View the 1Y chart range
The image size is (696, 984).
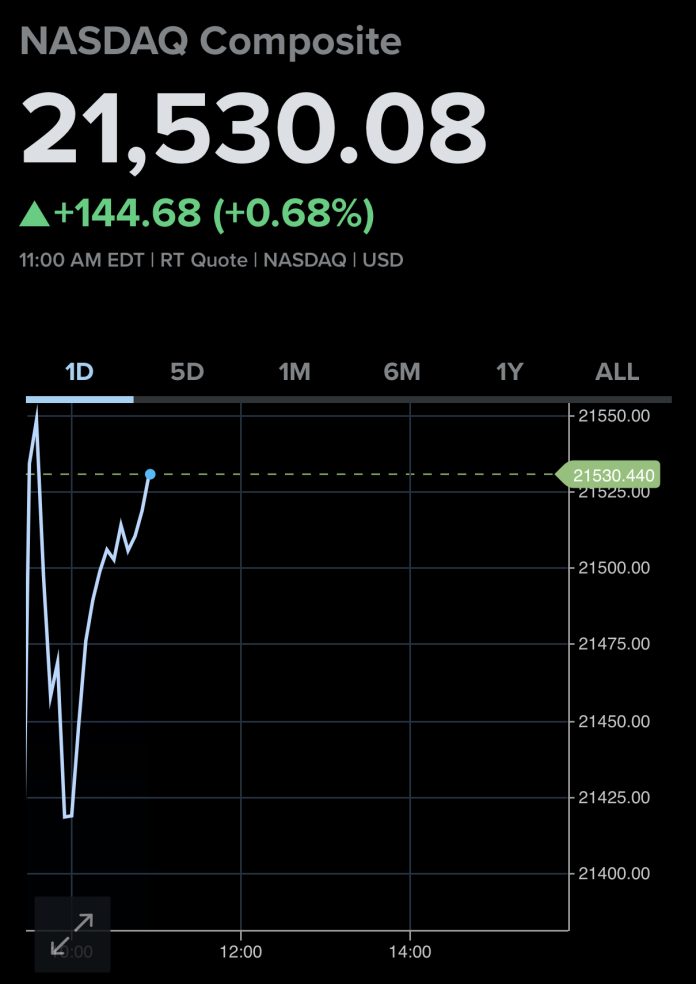pyautogui.click(x=509, y=372)
